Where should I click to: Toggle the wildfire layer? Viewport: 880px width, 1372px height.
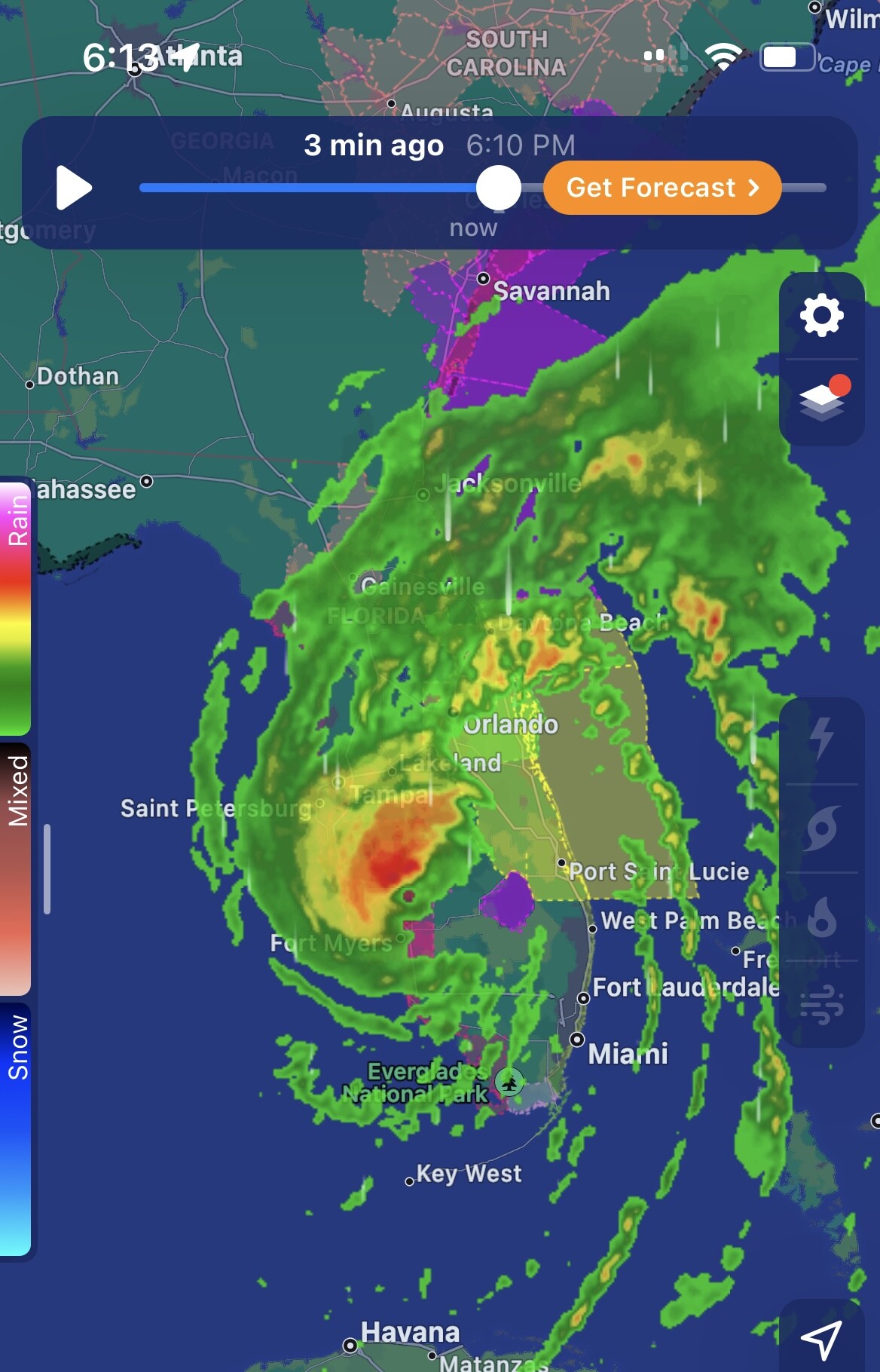821,917
